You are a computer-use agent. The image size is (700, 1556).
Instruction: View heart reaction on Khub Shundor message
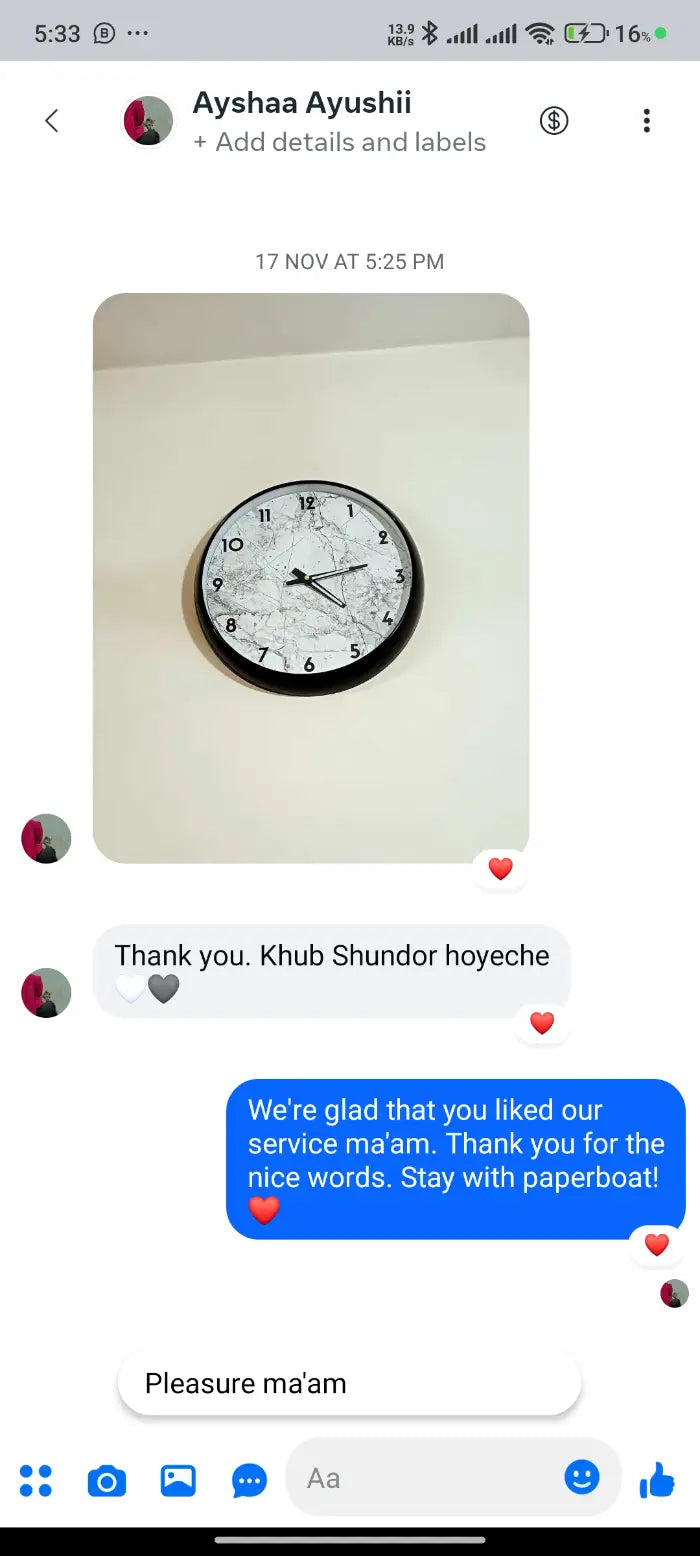pyautogui.click(x=542, y=1023)
